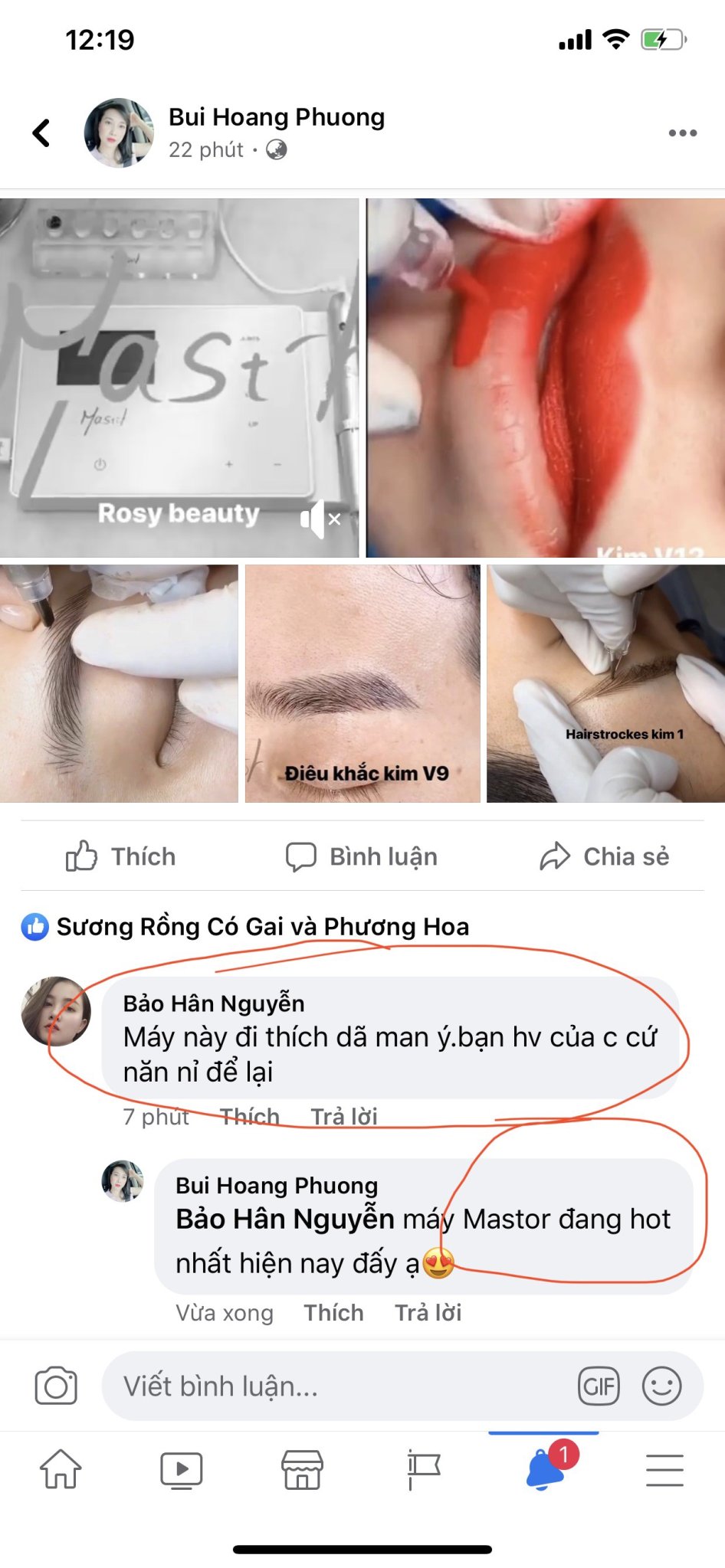Open Bui Hoang Phuong's profile from the post header
The image size is (725, 1568).
(276, 117)
